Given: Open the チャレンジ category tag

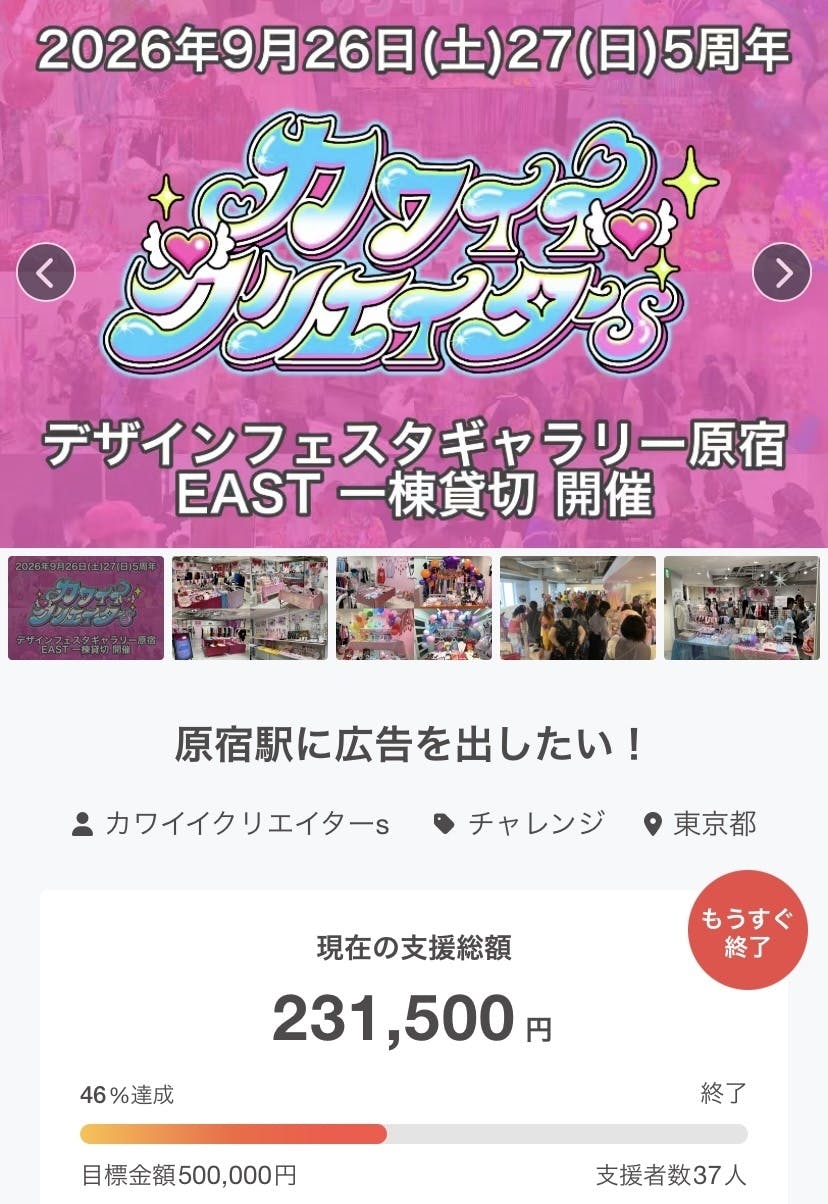Looking at the screenshot, I should click(x=535, y=824).
